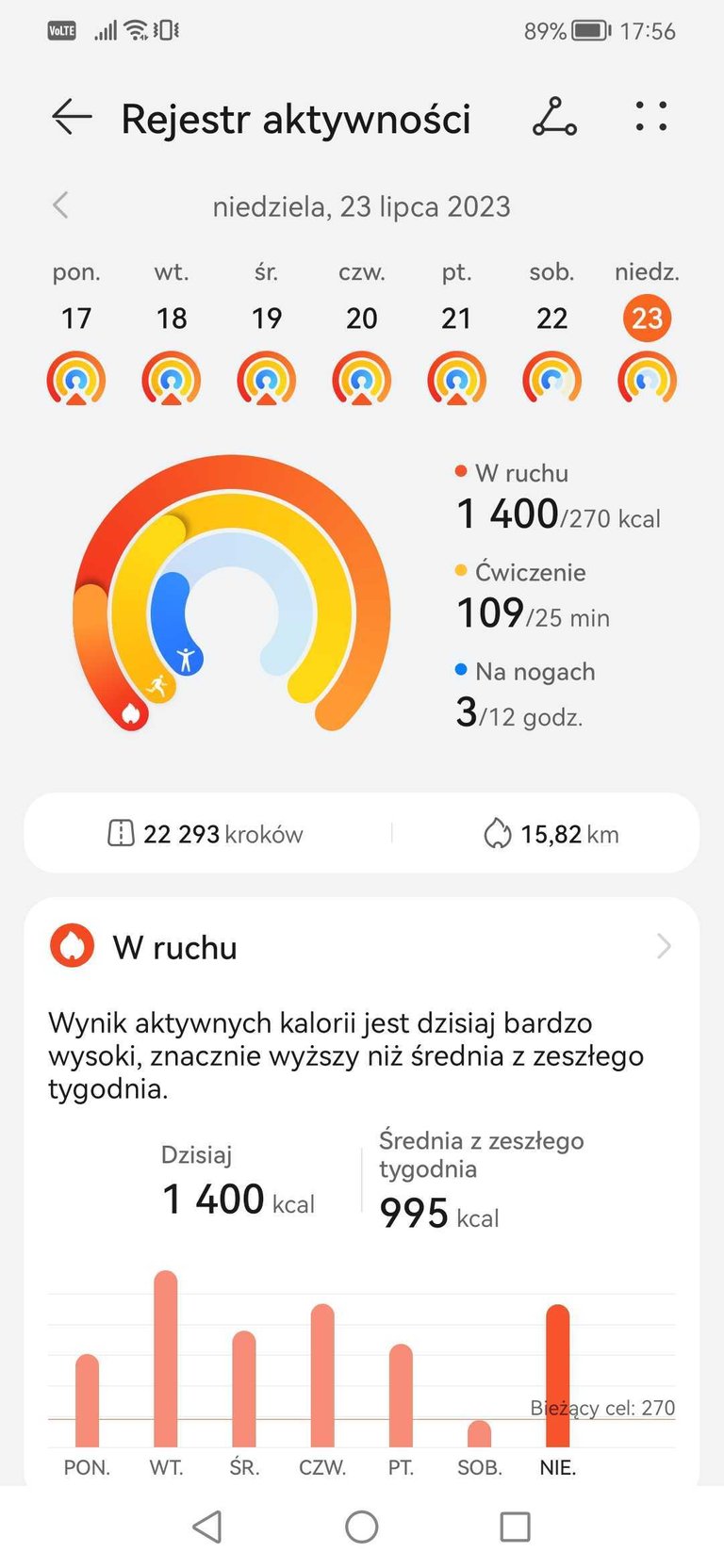This screenshot has width=724, height=1568.
Task: Select Tuesday 18 in the week strip
Action: [x=172, y=335]
